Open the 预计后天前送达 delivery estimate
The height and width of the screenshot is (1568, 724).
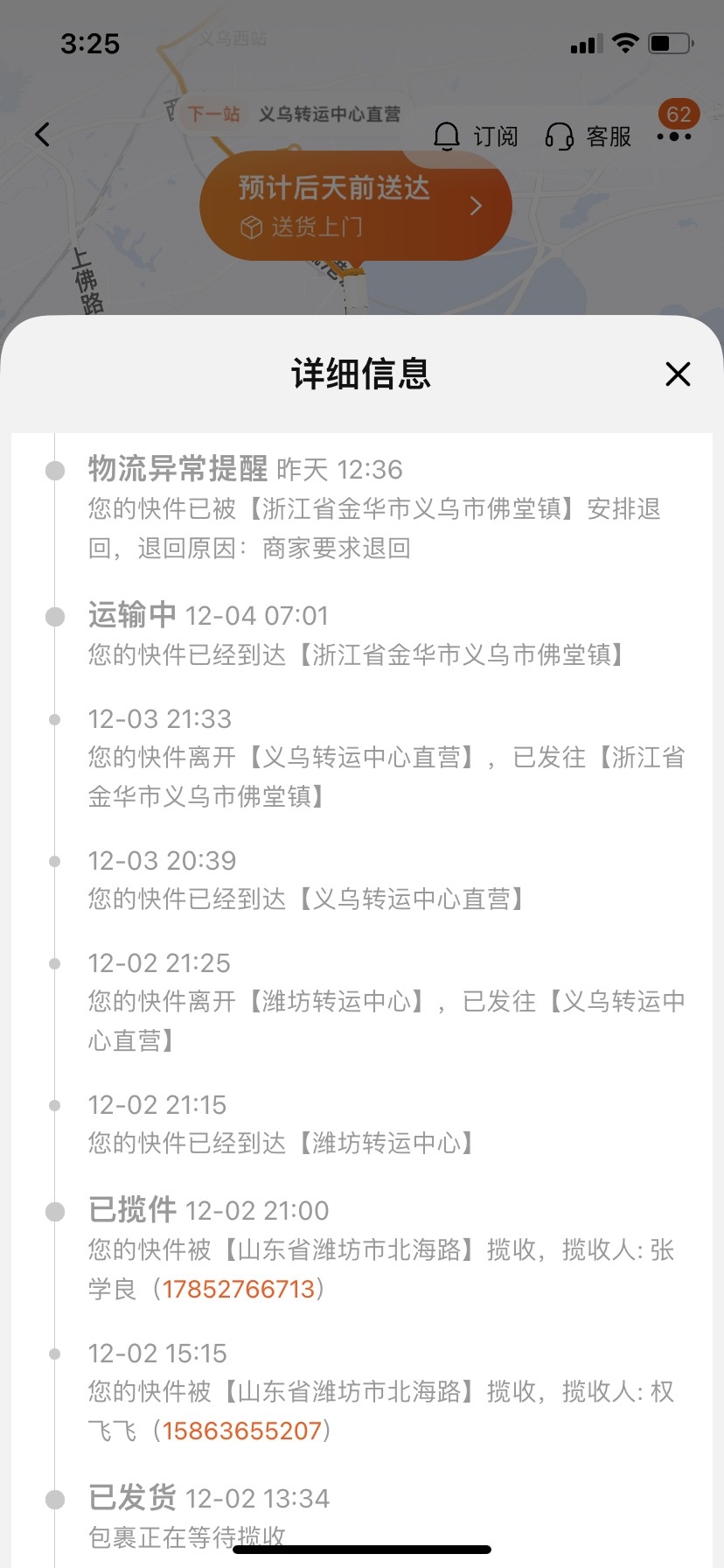coord(355,206)
